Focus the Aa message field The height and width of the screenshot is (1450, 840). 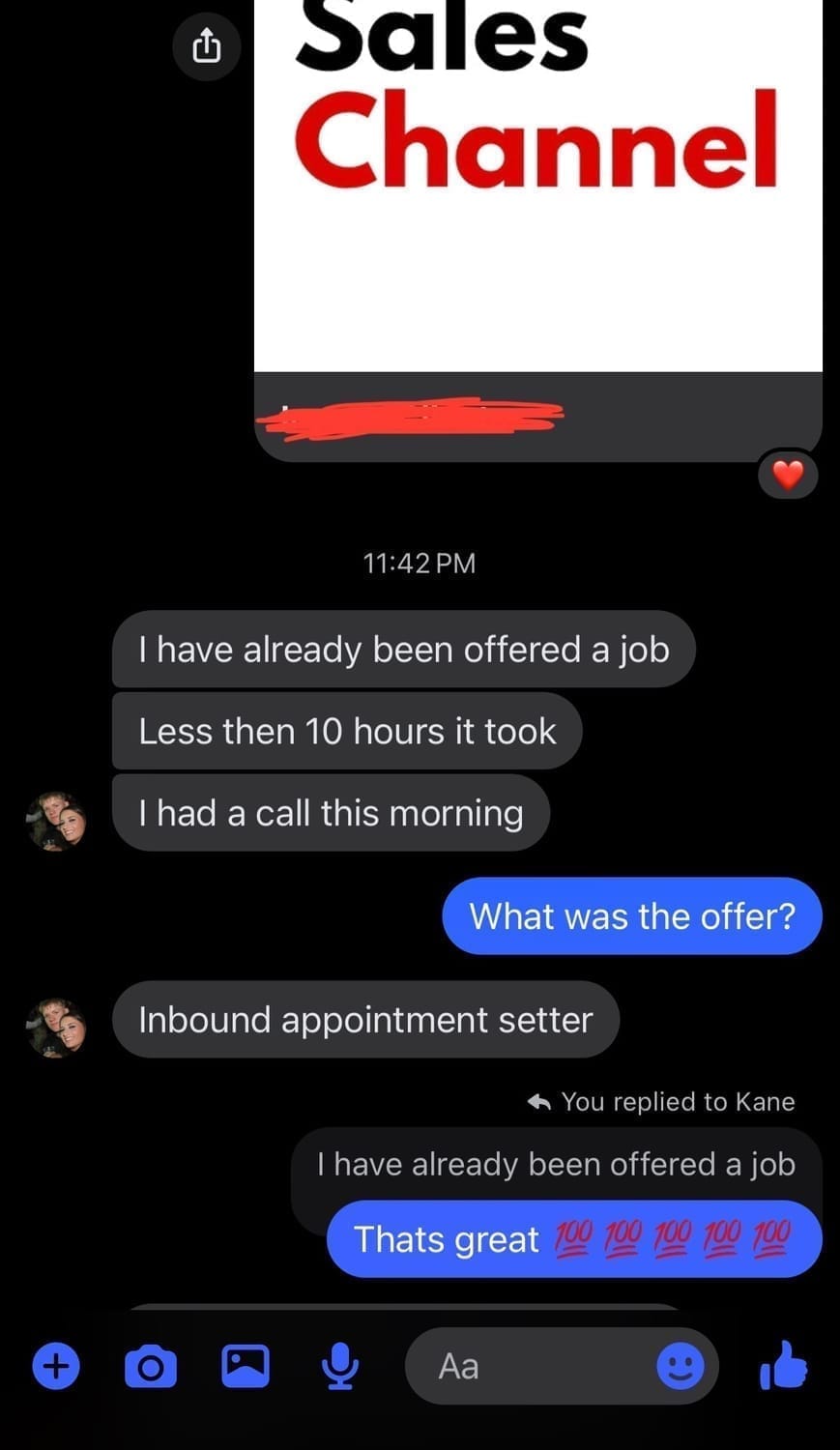532,1366
